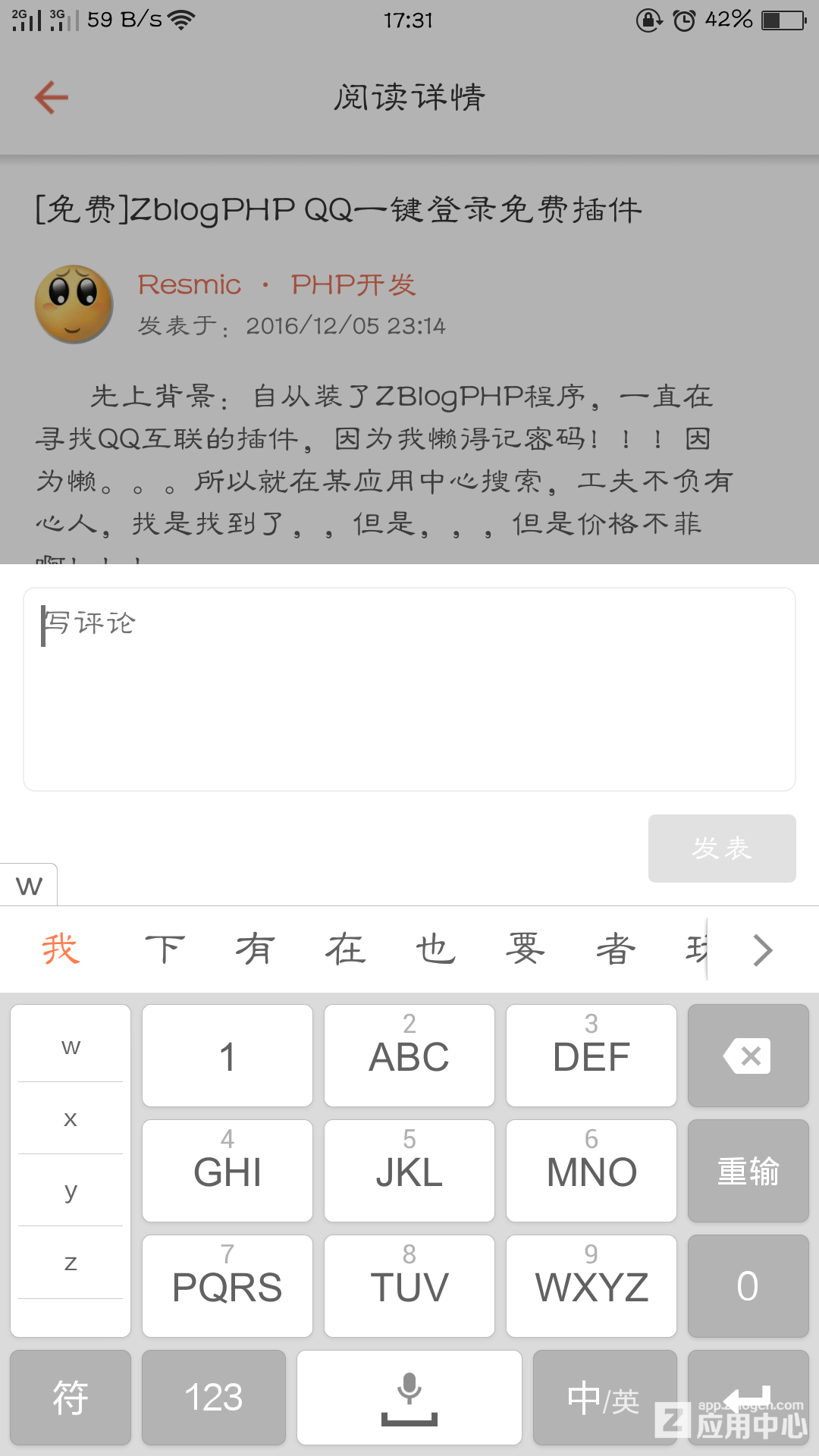Tap the WXYZ key
The height and width of the screenshot is (1456, 819).
[591, 1286]
